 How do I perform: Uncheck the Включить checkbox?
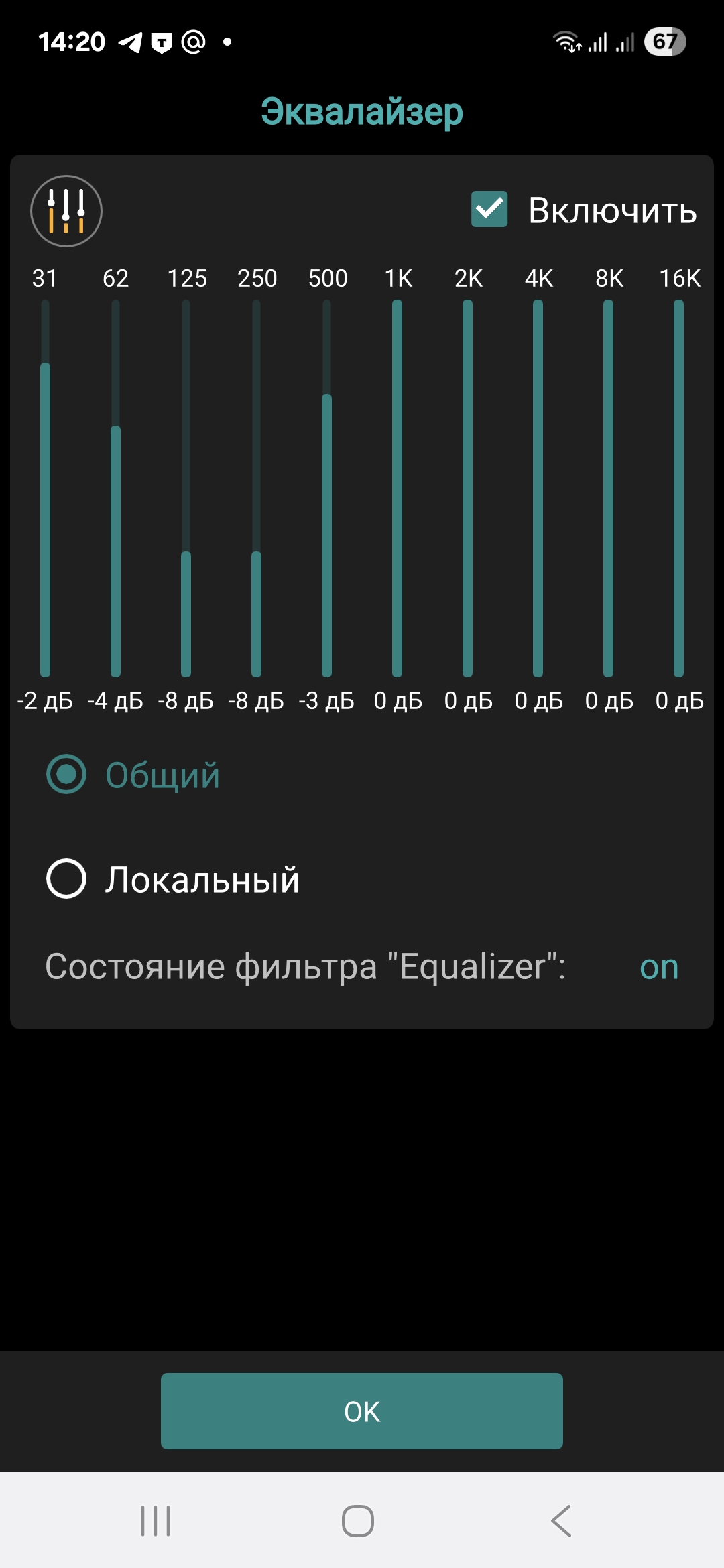click(489, 210)
